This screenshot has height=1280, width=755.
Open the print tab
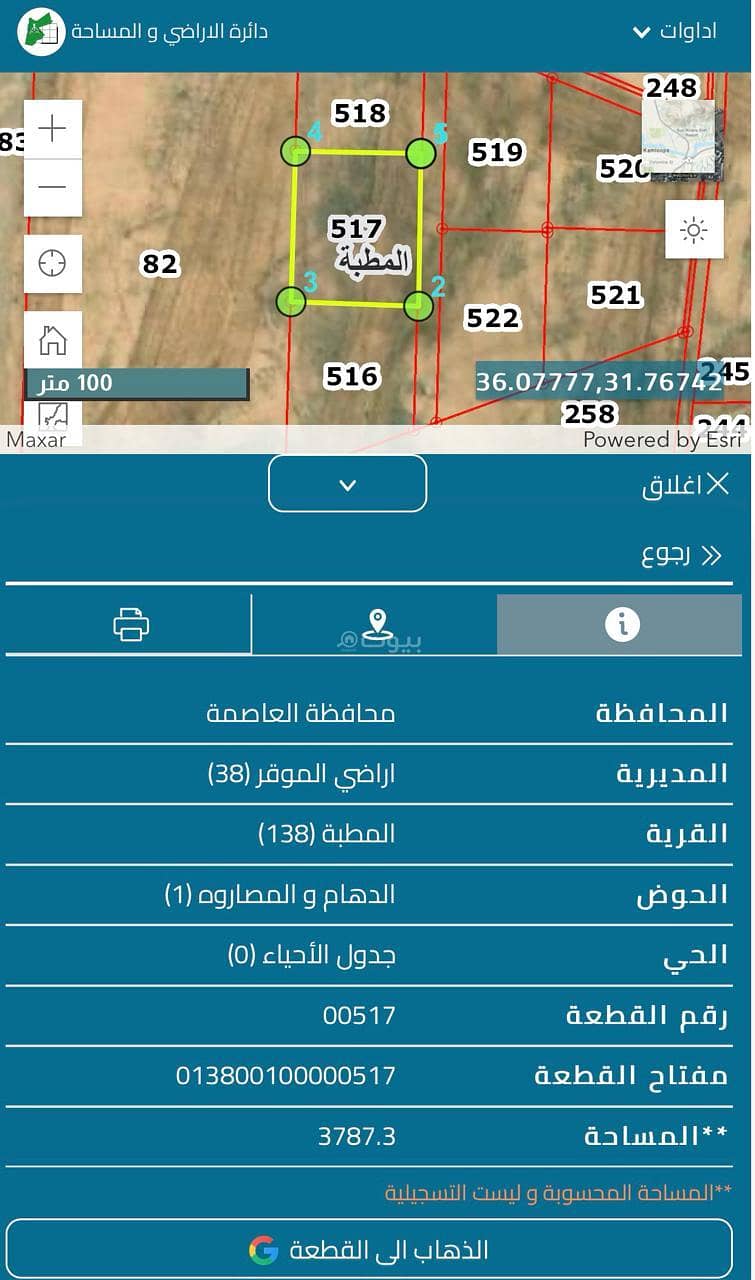(130, 625)
